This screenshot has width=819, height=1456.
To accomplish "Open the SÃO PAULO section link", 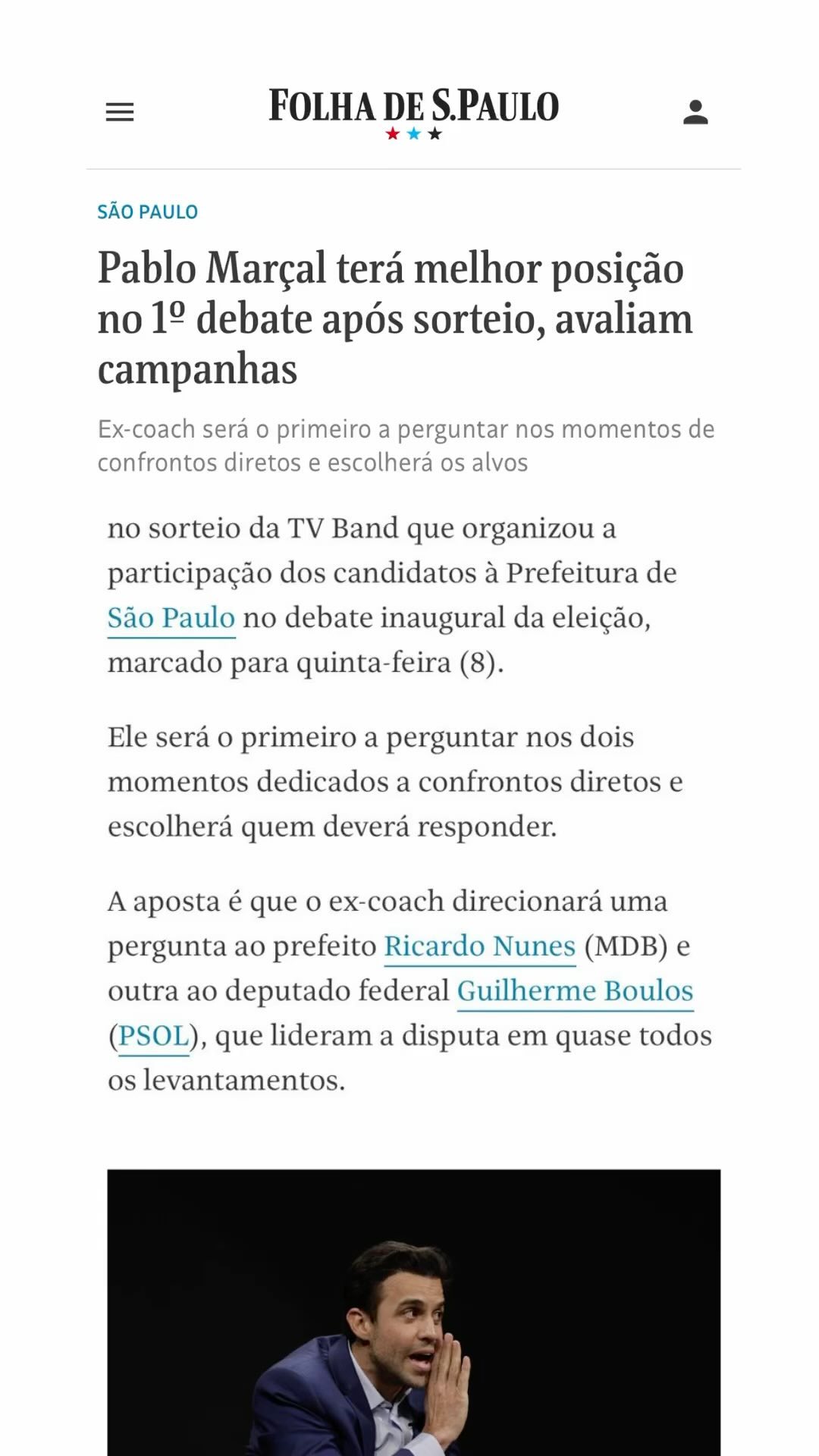I will pyautogui.click(x=148, y=212).
